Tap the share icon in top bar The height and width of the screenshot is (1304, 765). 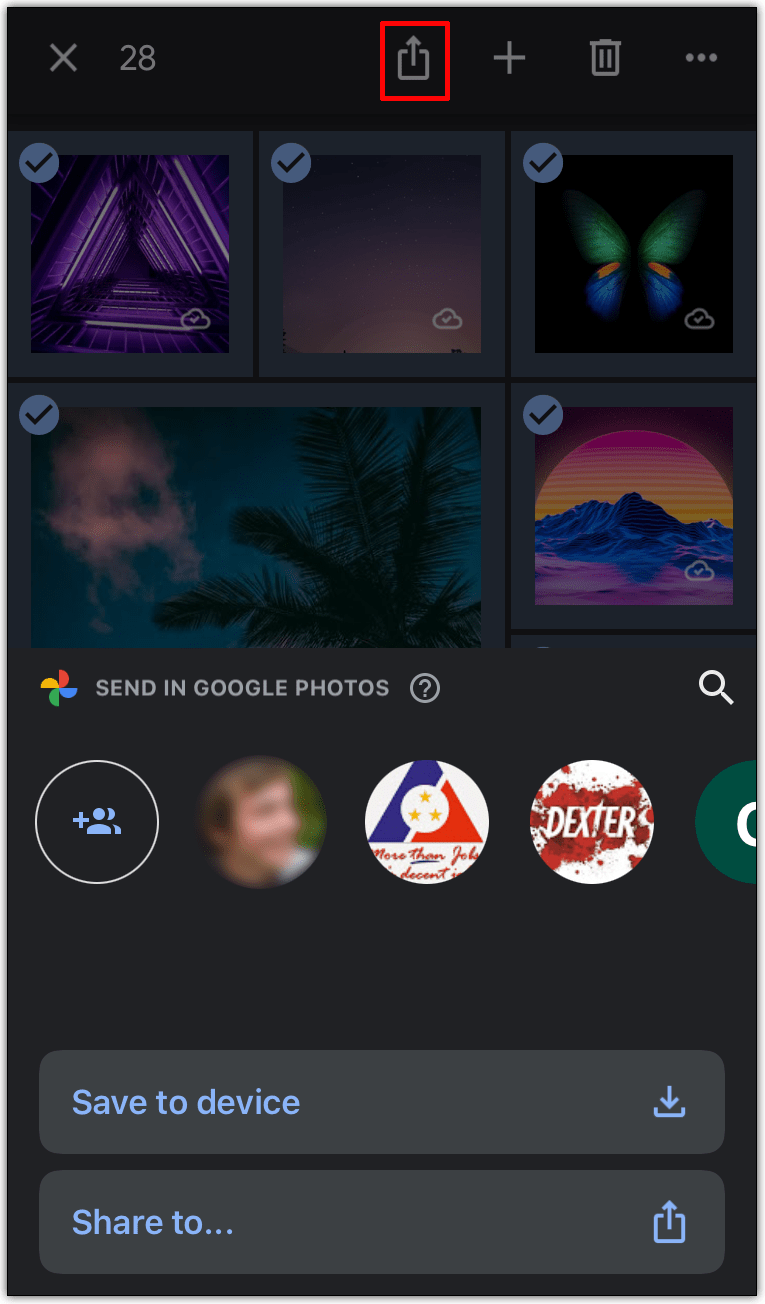point(413,60)
